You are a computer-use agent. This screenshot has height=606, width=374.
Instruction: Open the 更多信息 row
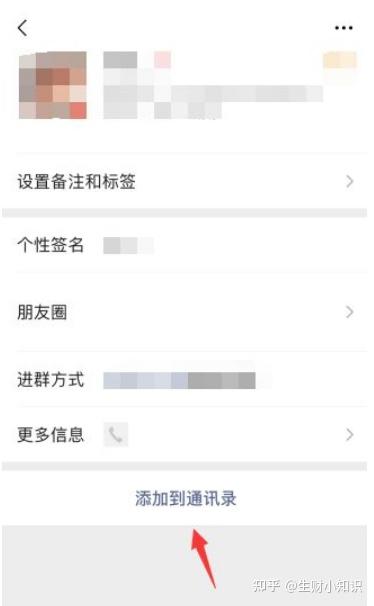pyautogui.click(x=185, y=434)
